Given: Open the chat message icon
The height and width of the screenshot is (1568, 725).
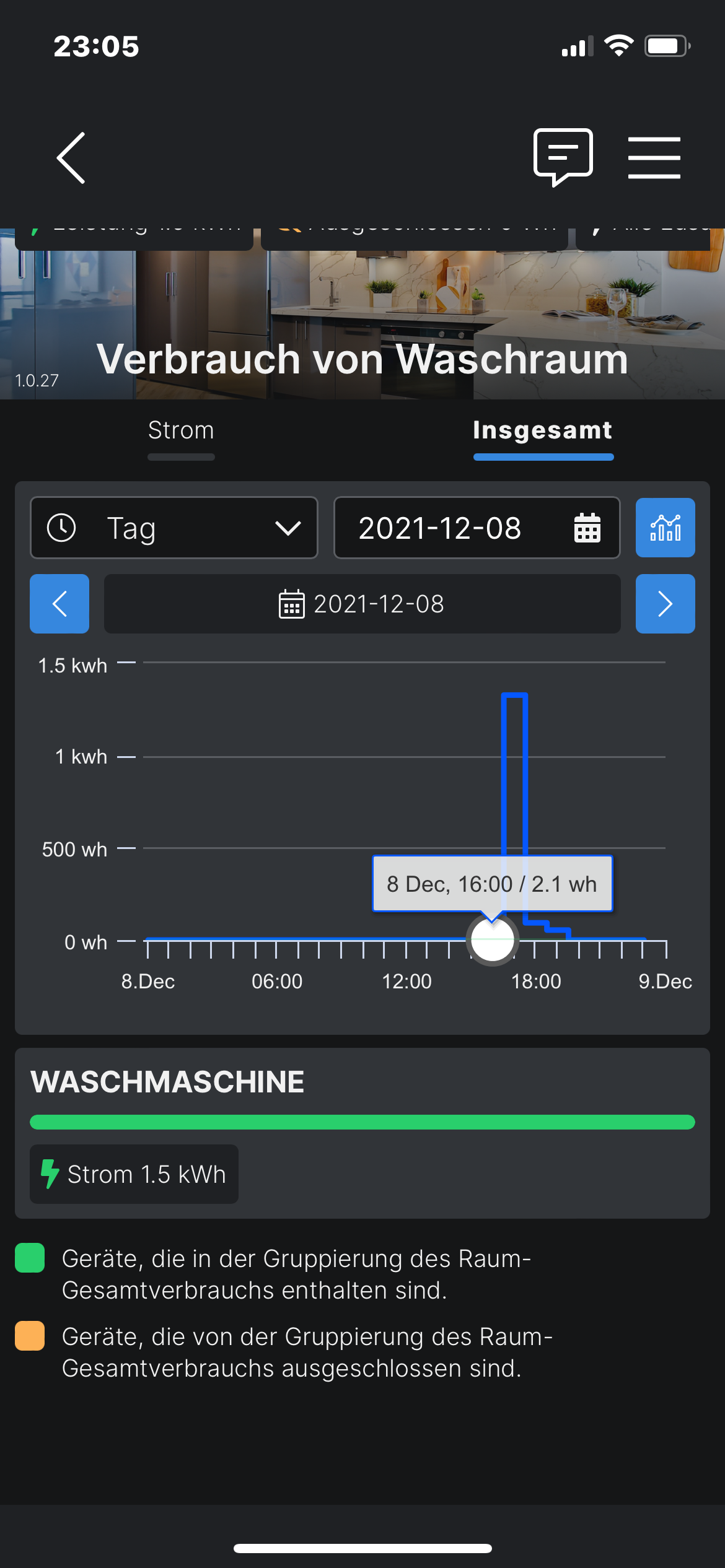Looking at the screenshot, I should click(563, 157).
